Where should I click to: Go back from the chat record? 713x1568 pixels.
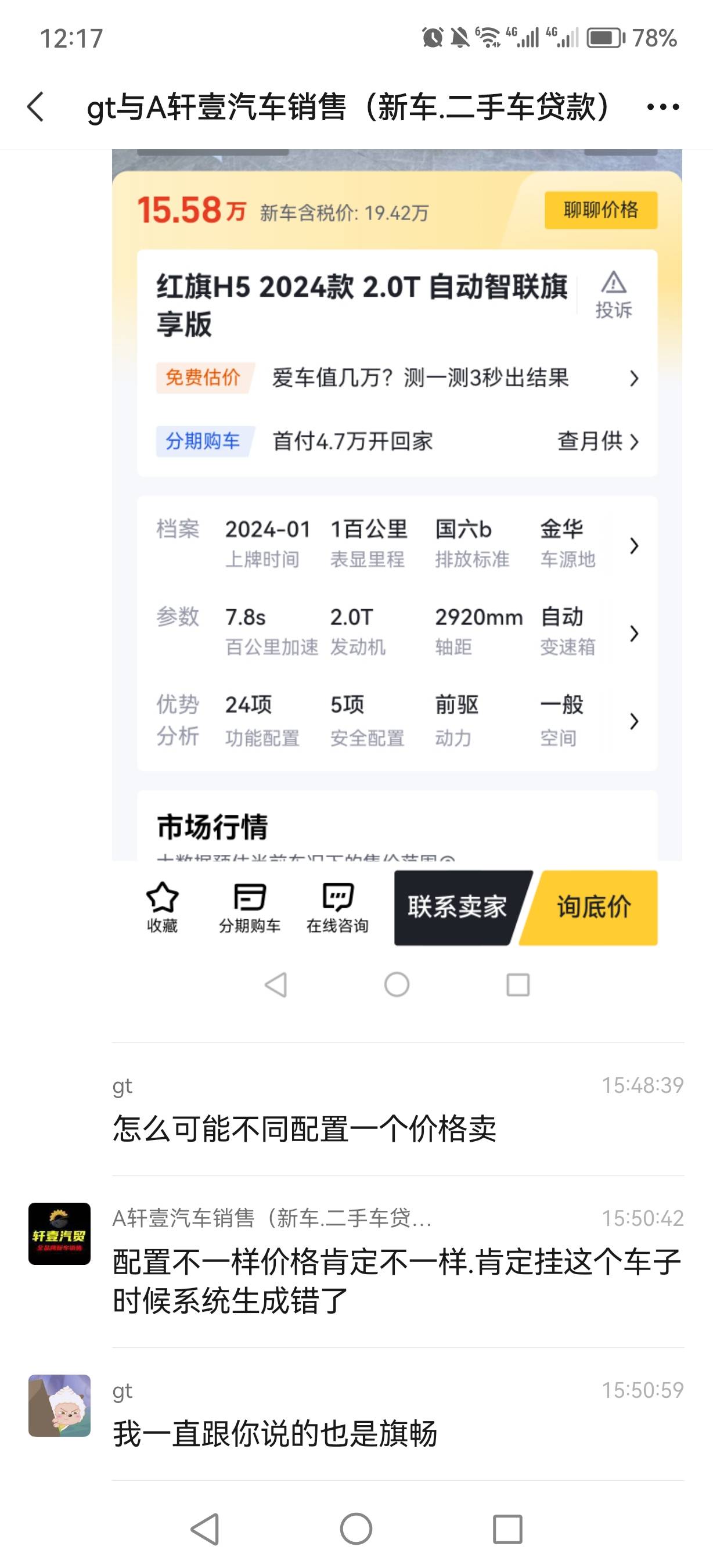click(x=37, y=106)
